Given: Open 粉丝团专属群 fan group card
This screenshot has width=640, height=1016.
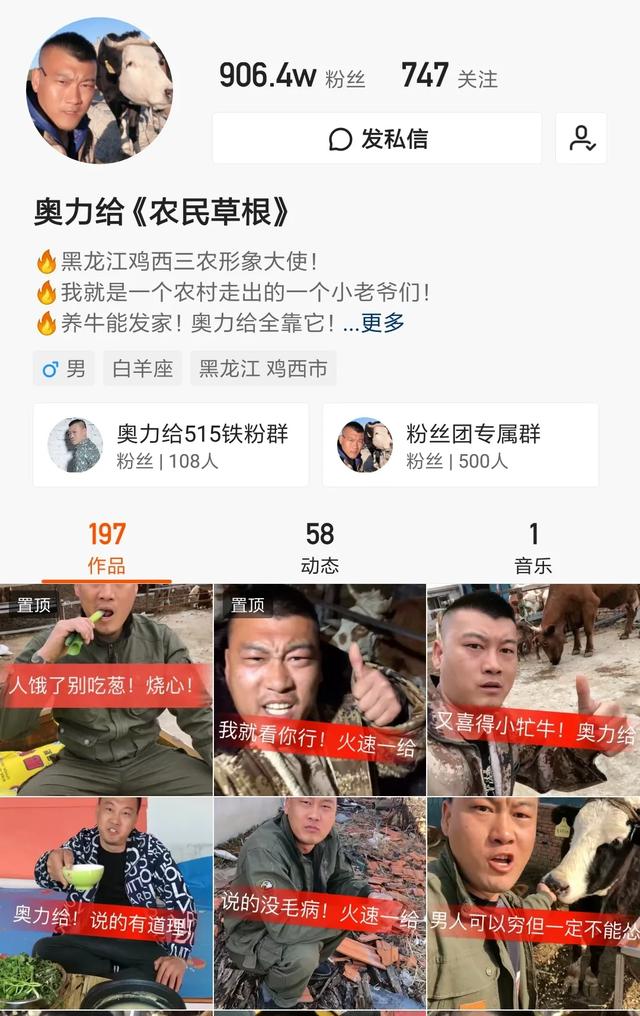Looking at the screenshot, I should click(x=460, y=445).
